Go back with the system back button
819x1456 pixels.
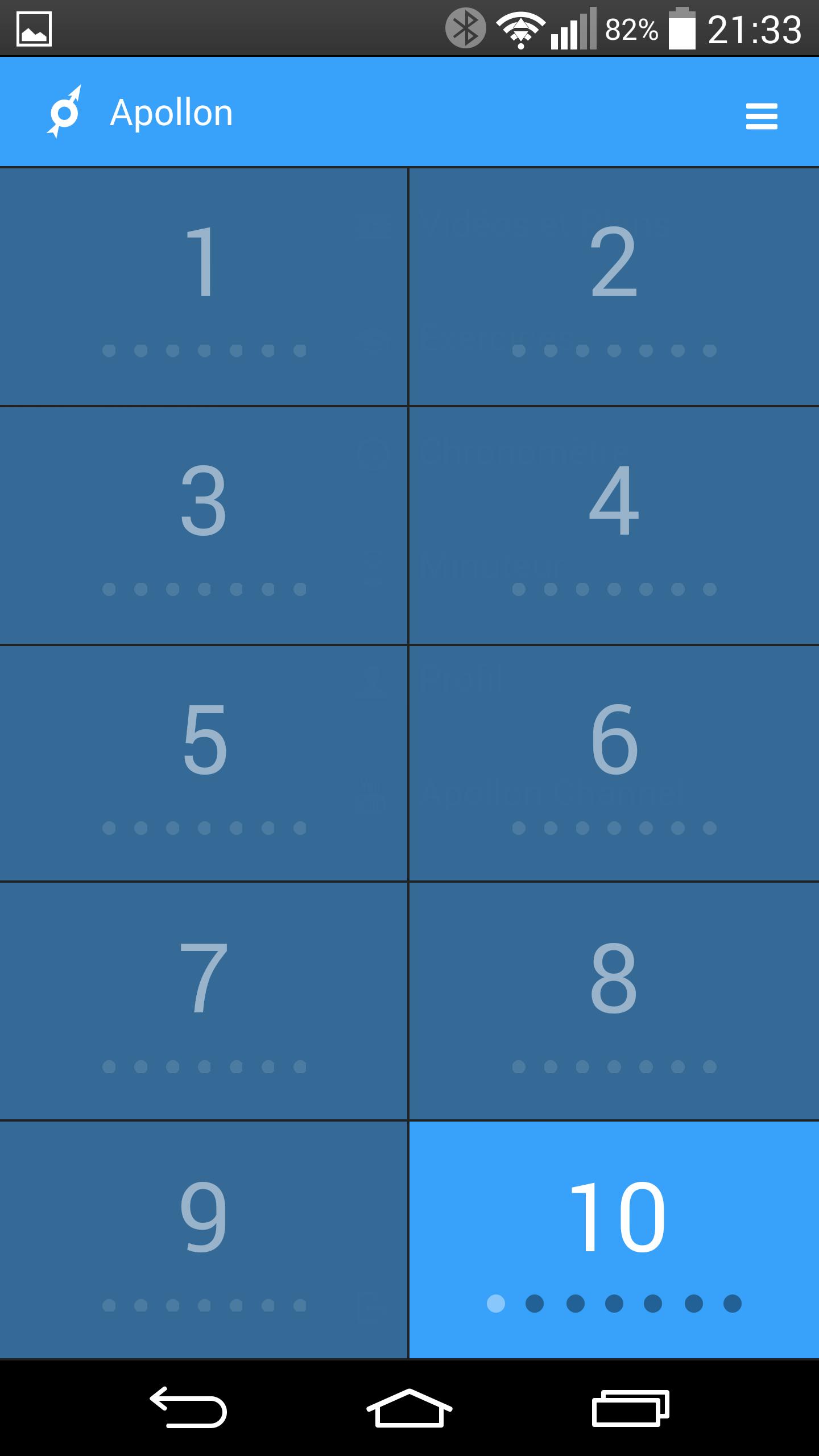pyautogui.click(x=188, y=1407)
